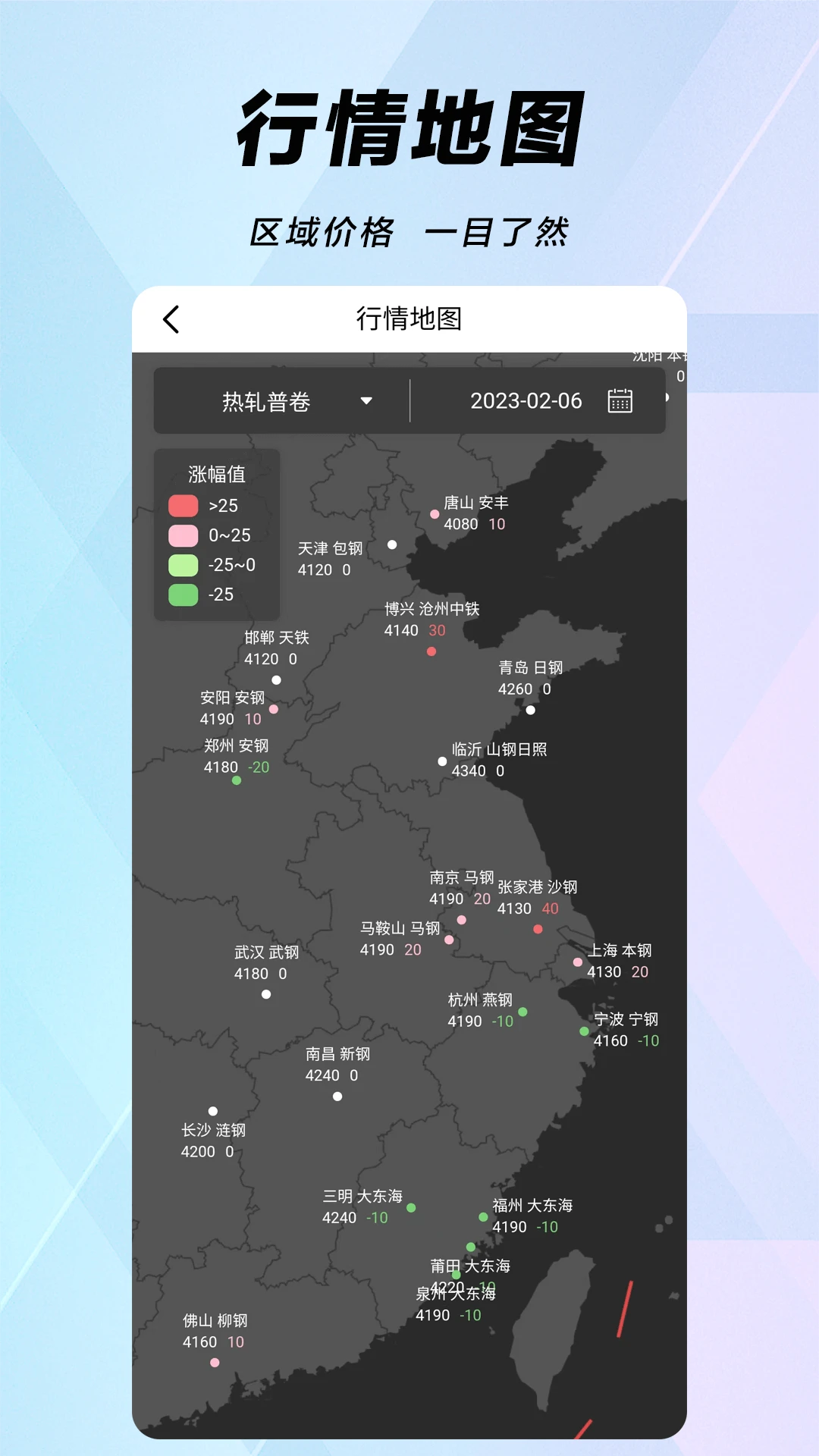Open the date picker showing 2023-02-06
Viewport: 819px width, 1456px height.
pos(526,401)
